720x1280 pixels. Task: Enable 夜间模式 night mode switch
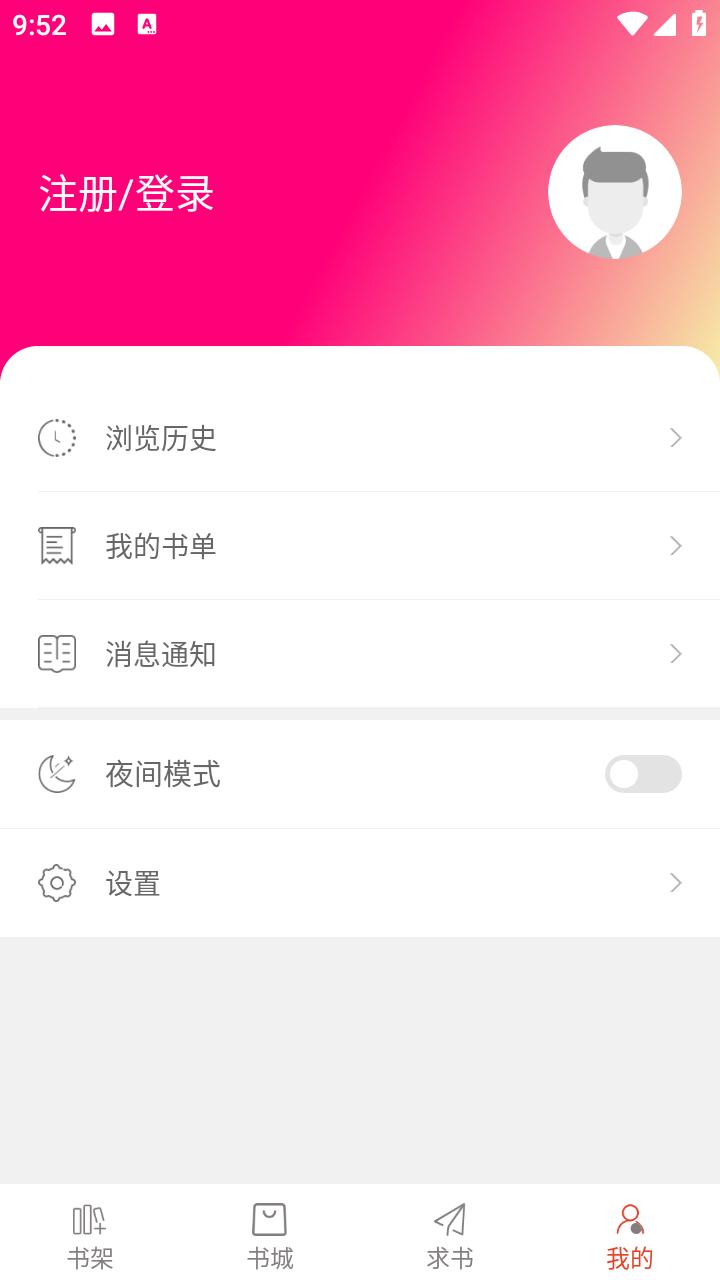642,774
